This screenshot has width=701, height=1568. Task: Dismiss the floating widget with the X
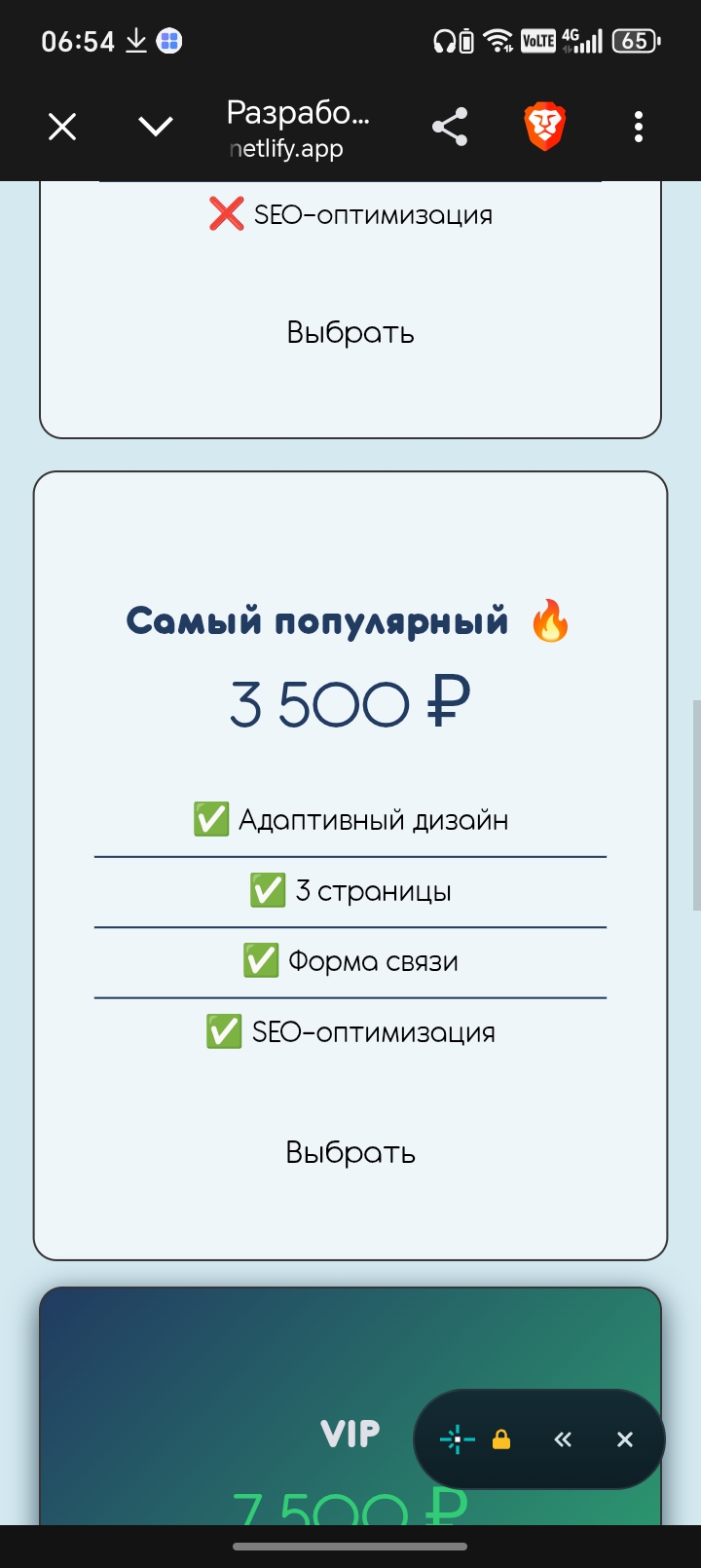point(625,1439)
